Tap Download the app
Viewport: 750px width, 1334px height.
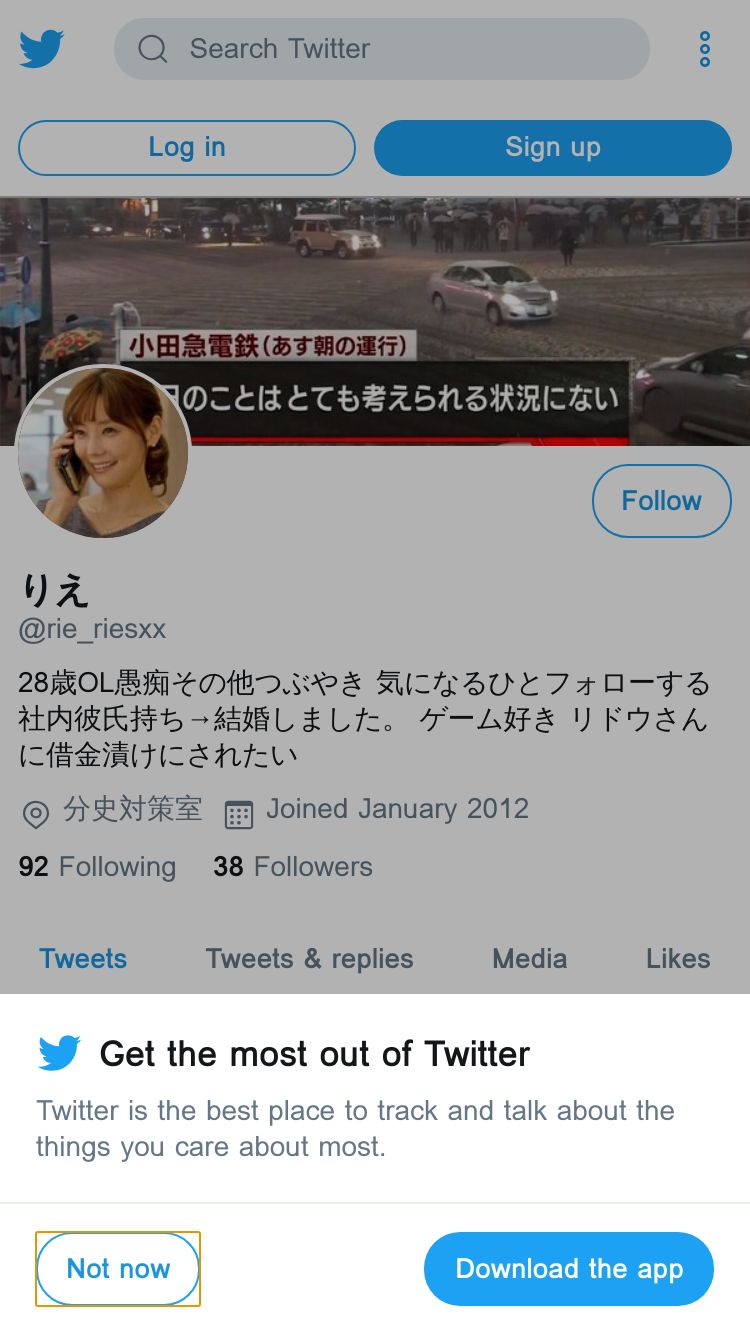pyautogui.click(x=569, y=1269)
